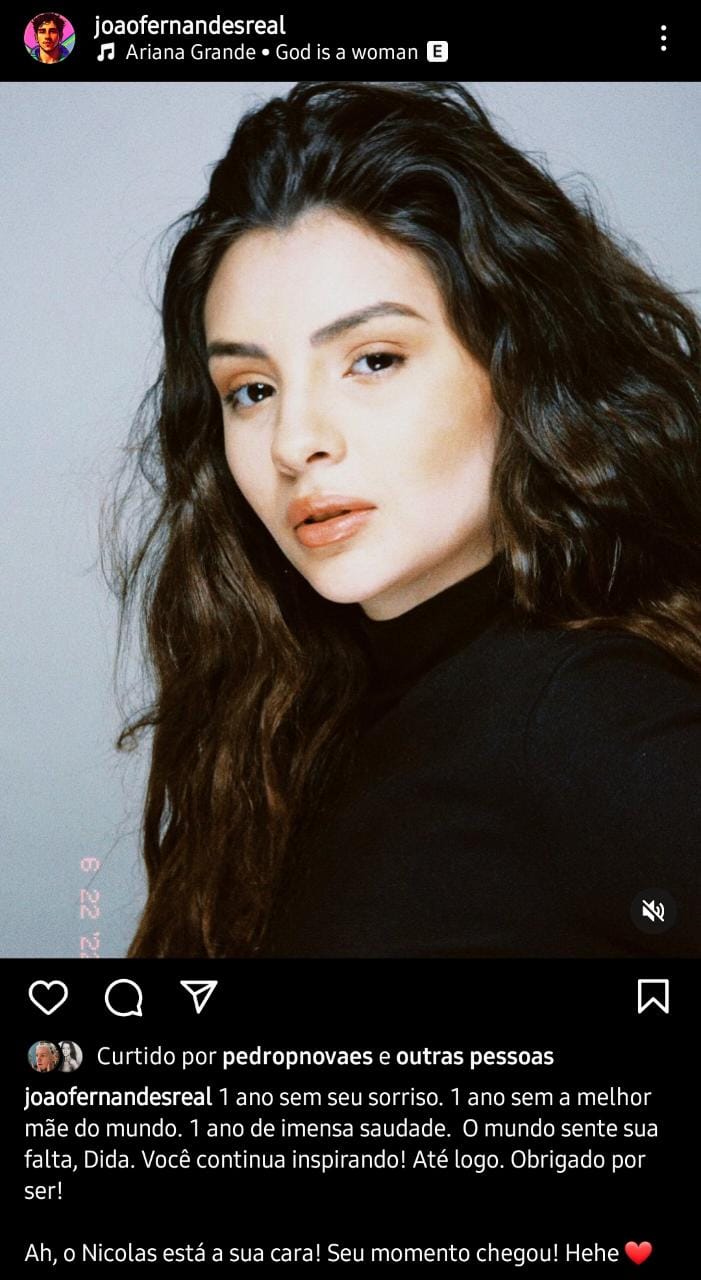
Task: Open the joaofernandesreal username at top
Action: (190, 25)
